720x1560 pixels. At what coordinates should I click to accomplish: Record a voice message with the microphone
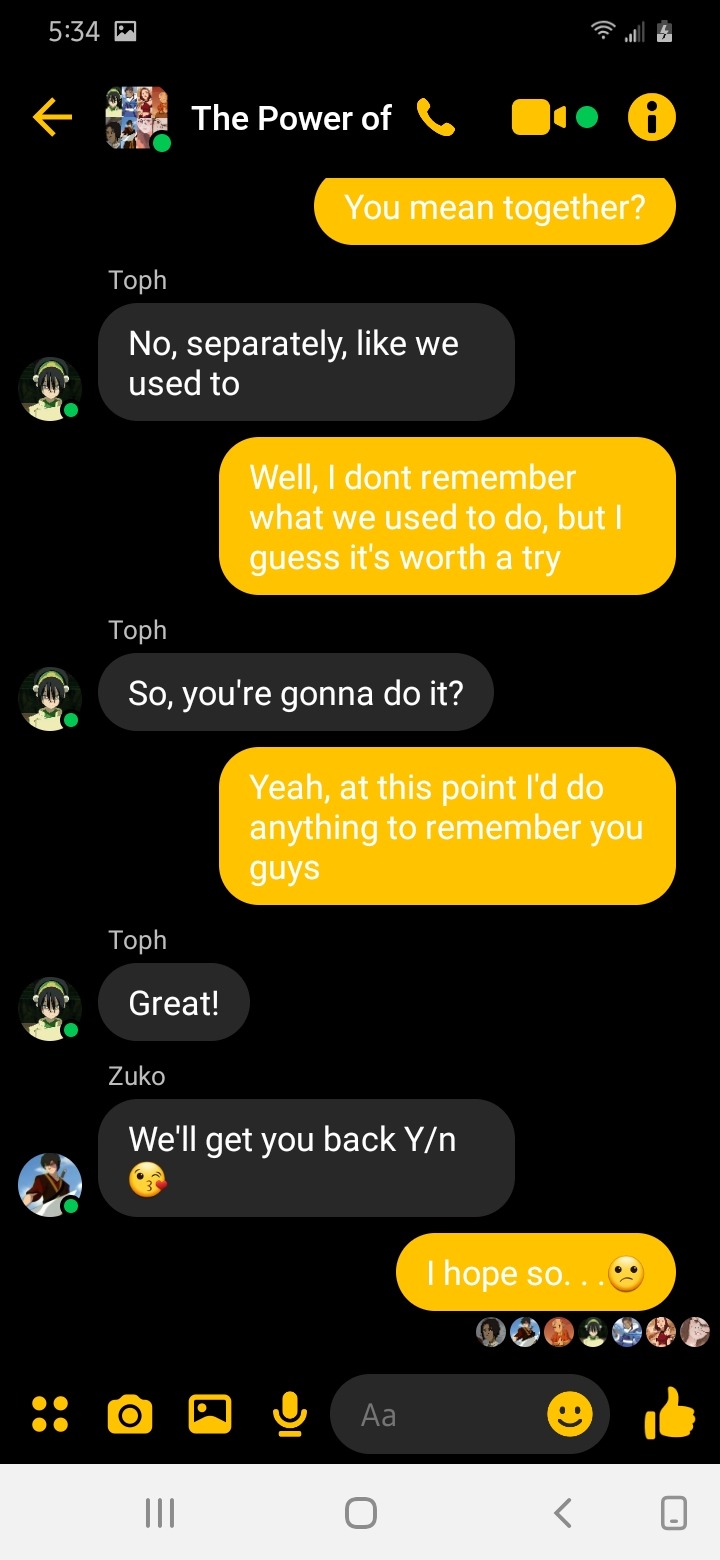click(290, 1414)
